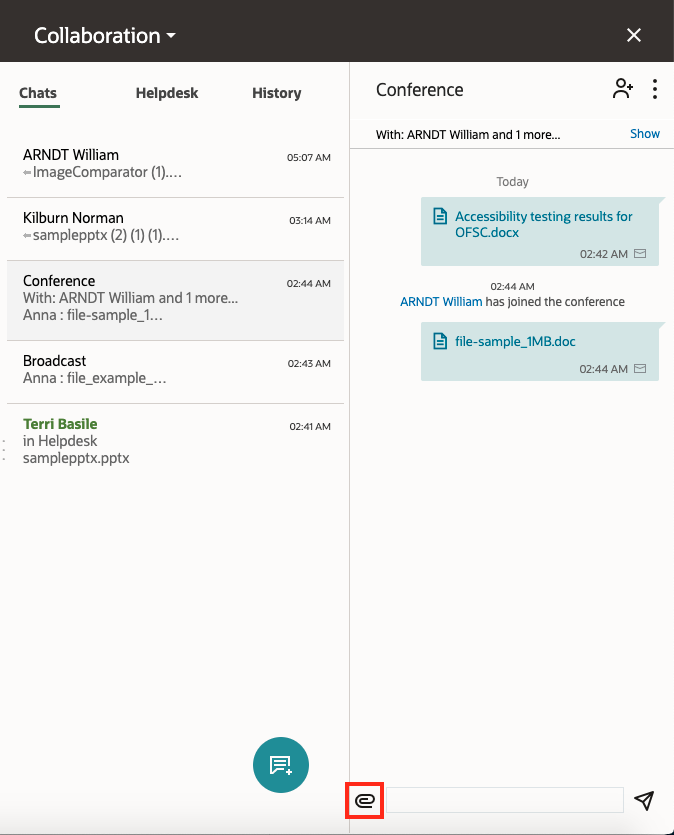Expand the Collaboration dropdown
Screen dimensions: 674x835
click(x=105, y=36)
